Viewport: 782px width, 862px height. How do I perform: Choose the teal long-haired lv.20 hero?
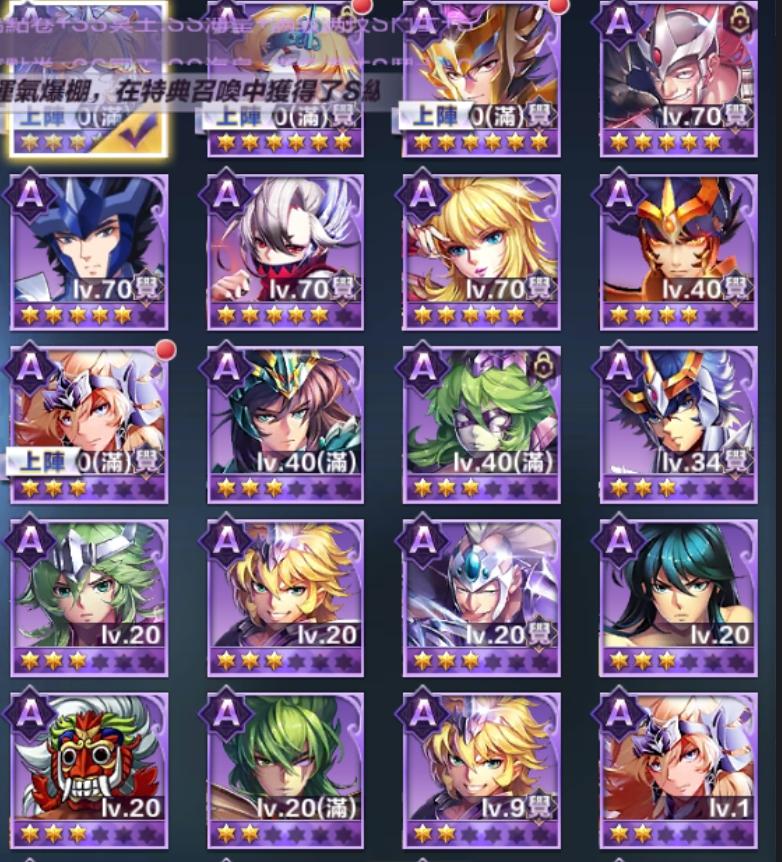678,595
